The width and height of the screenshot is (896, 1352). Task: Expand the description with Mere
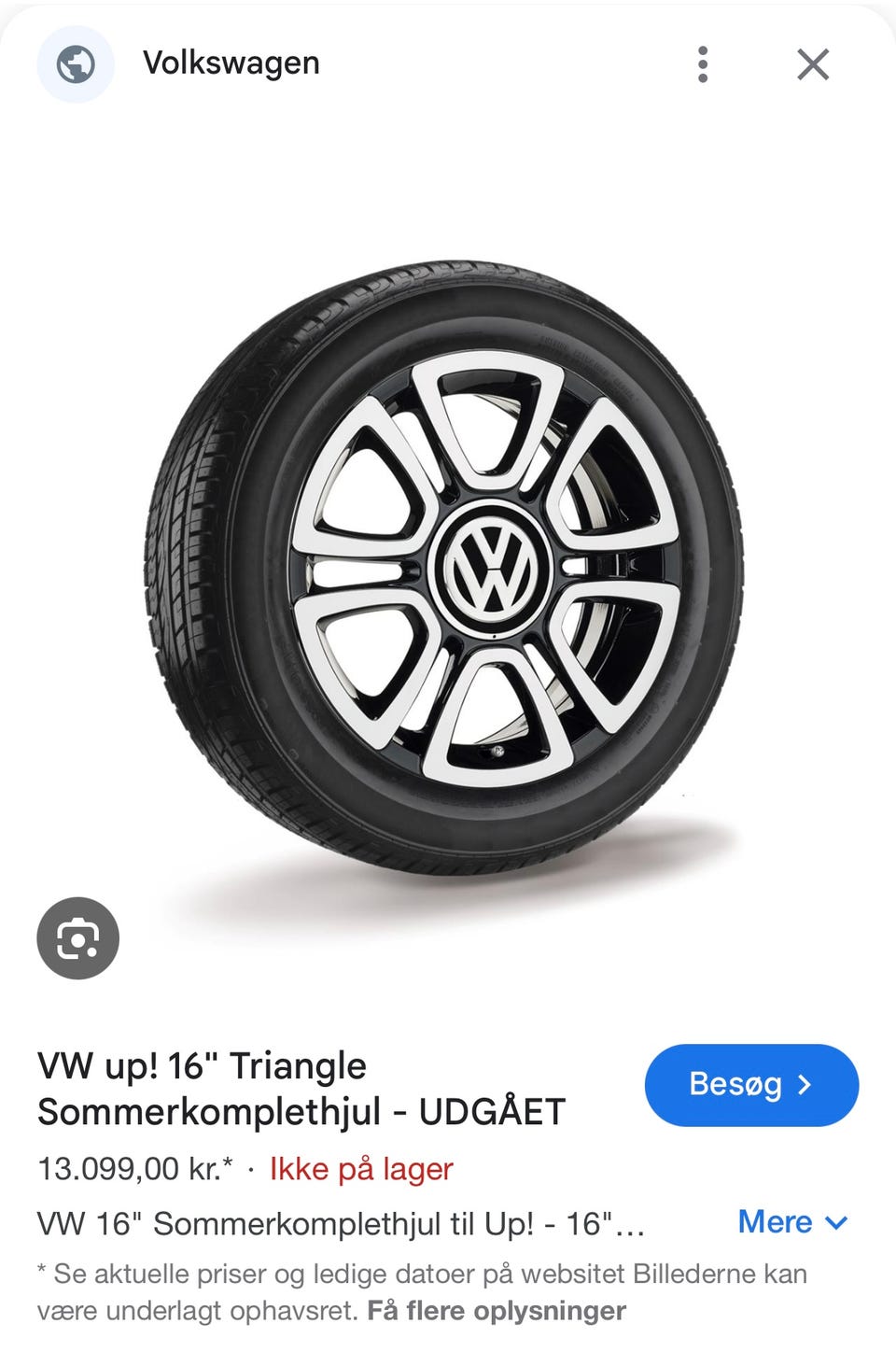coord(791,1222)
